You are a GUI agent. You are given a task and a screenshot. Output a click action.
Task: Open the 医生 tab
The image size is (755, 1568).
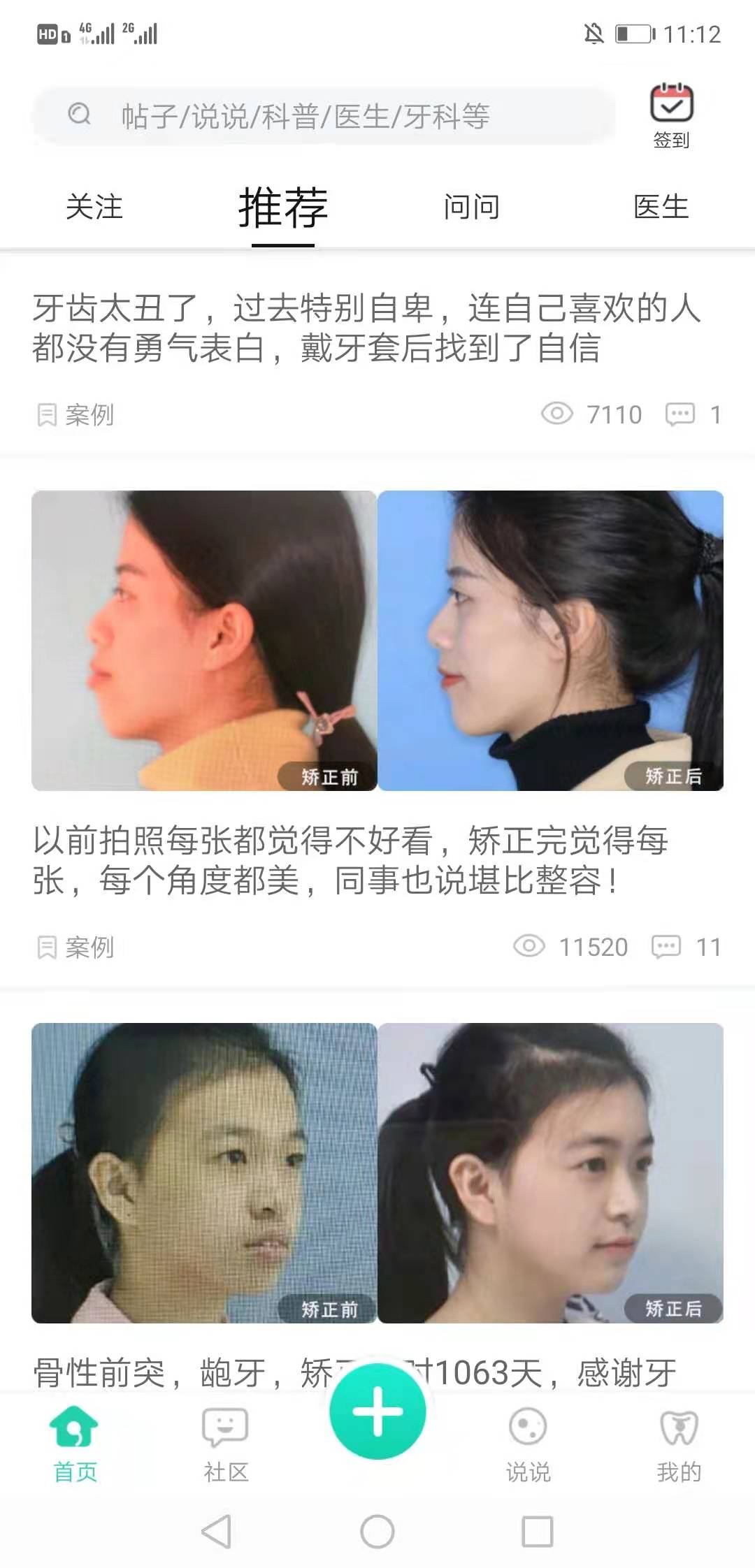(661, 208)
